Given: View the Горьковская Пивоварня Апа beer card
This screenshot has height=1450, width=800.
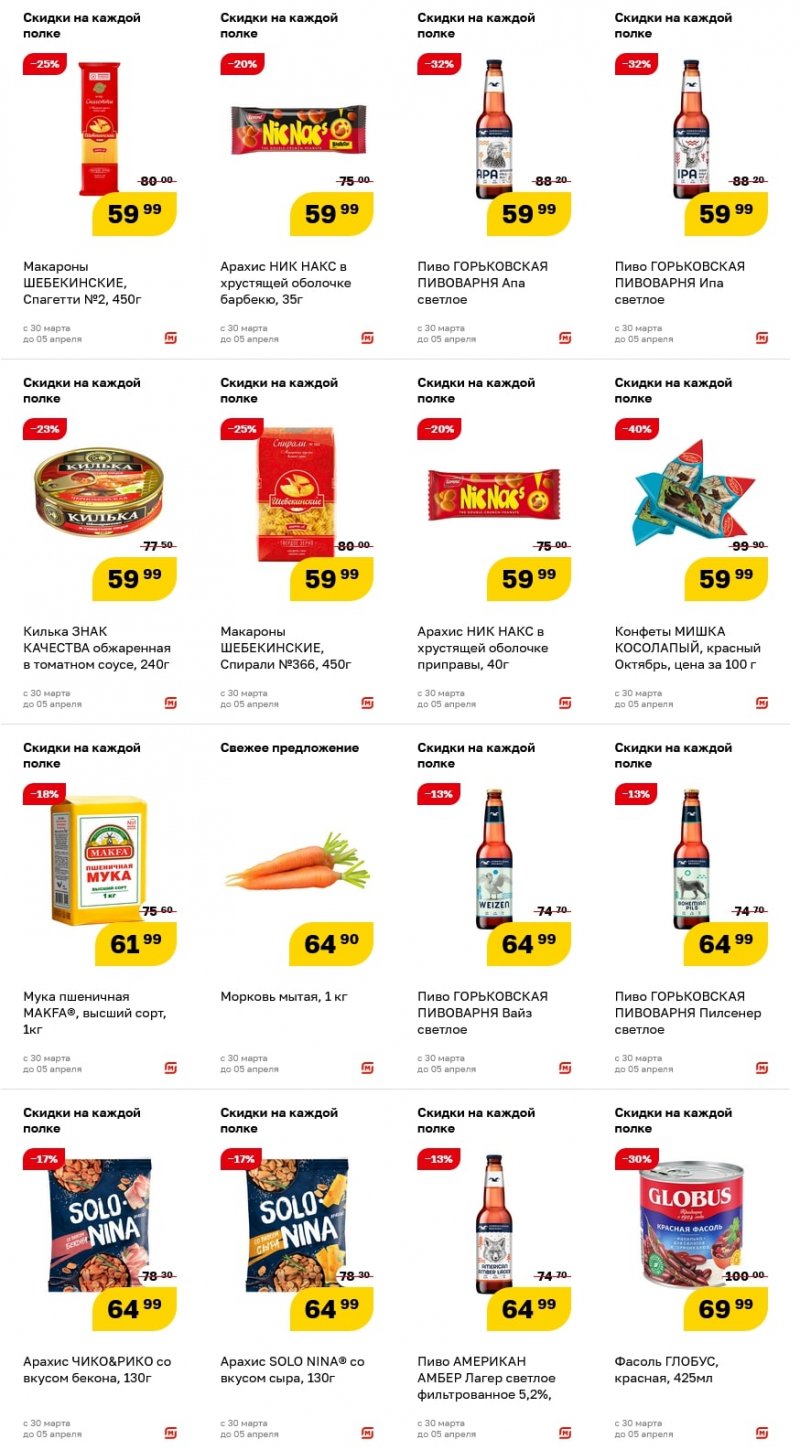Looking at the screenshot, I should point(493,180).
